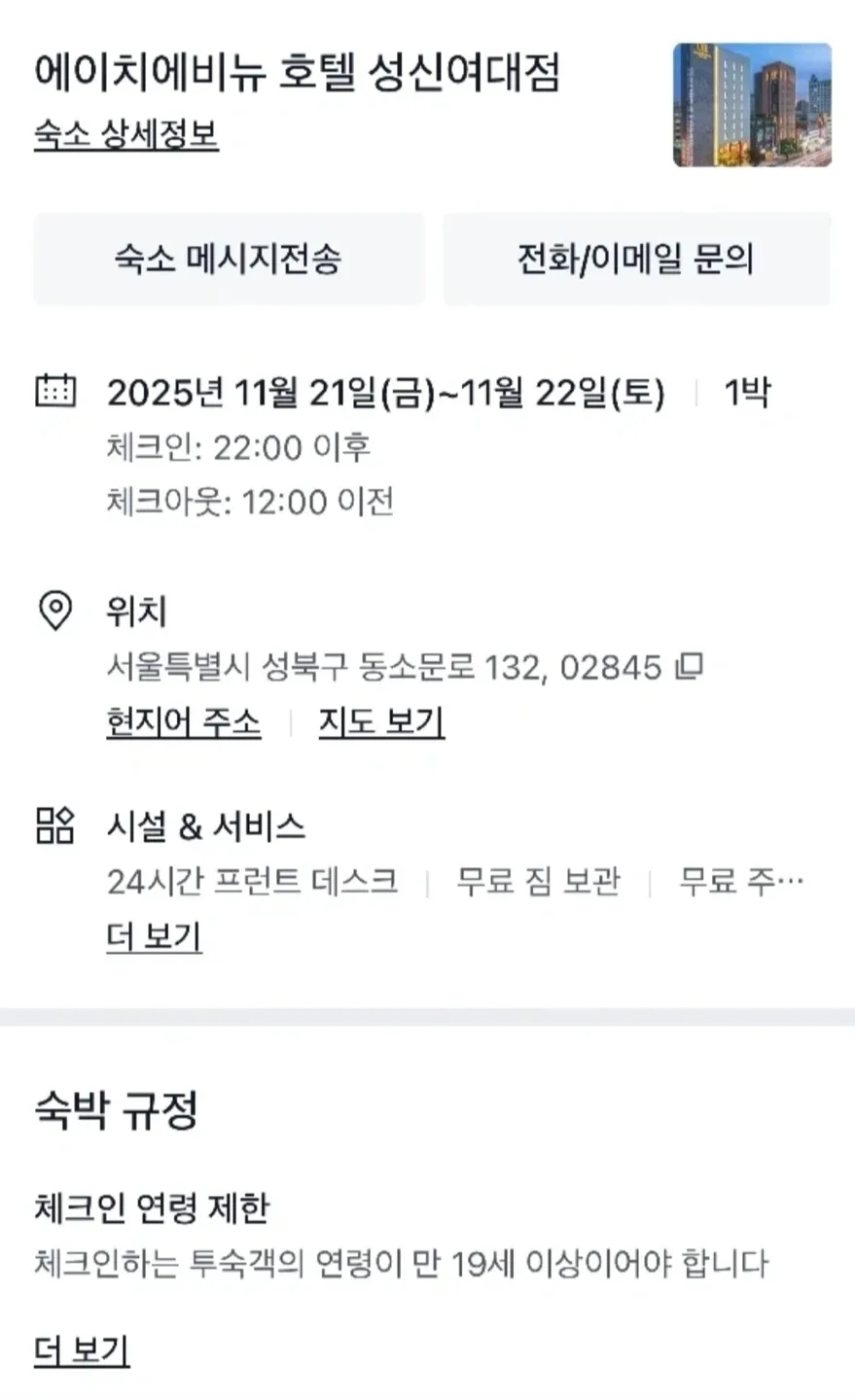
Task: Tap the 숙소 메시지전송 button
Action: click(229, 260)
